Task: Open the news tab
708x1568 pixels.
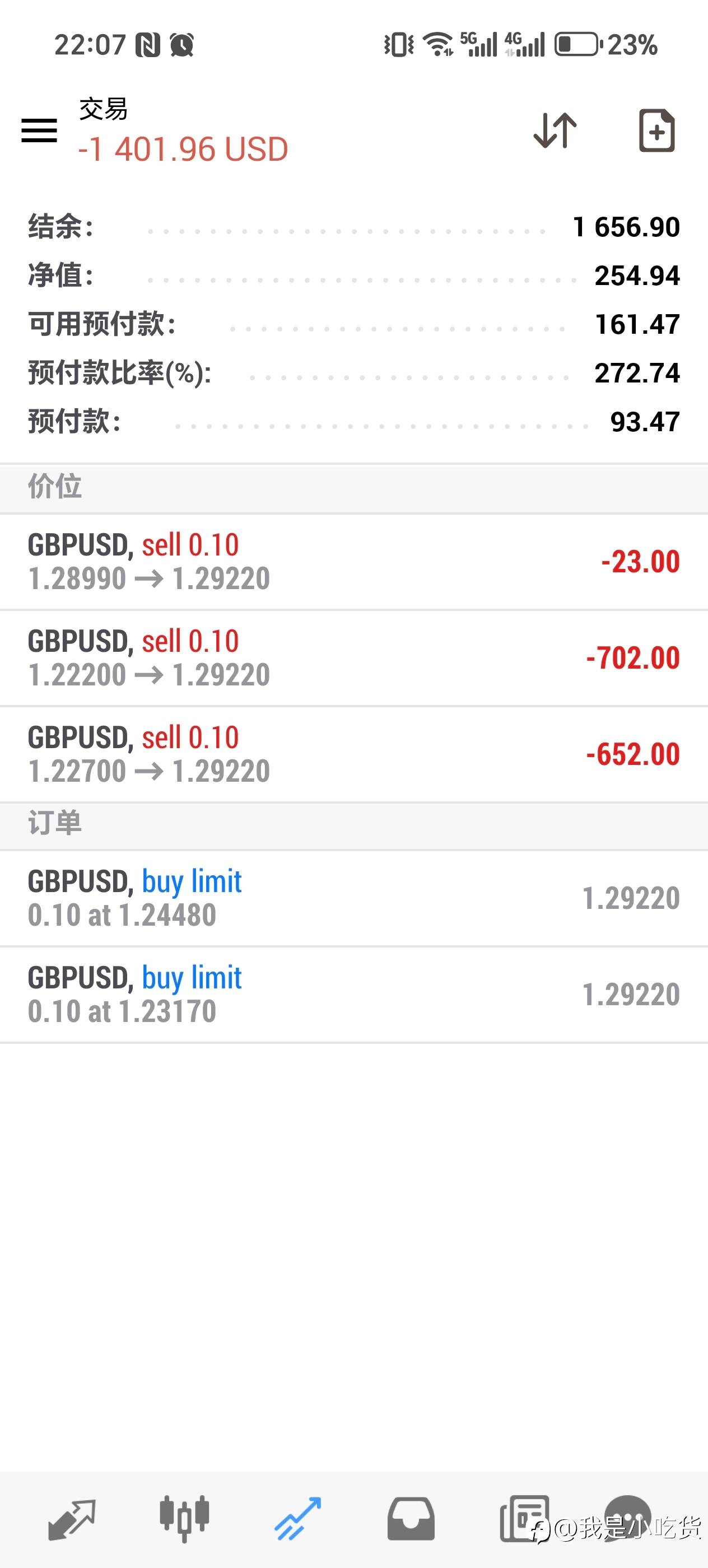Action: [524, 1519]
